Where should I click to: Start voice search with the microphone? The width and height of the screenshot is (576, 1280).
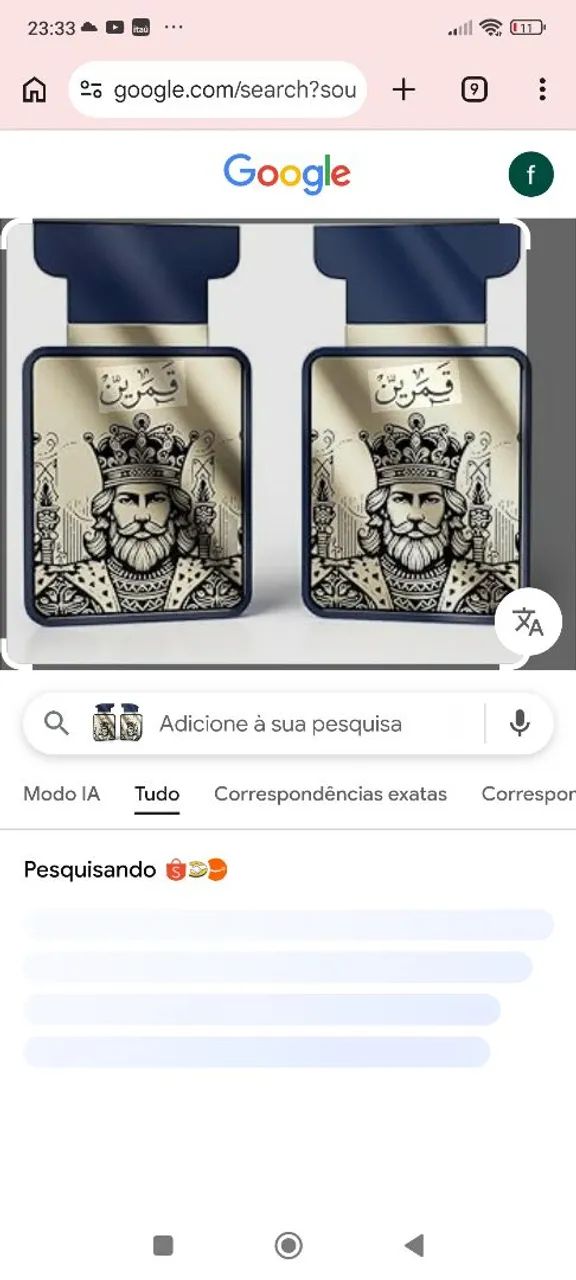(519, 724)
